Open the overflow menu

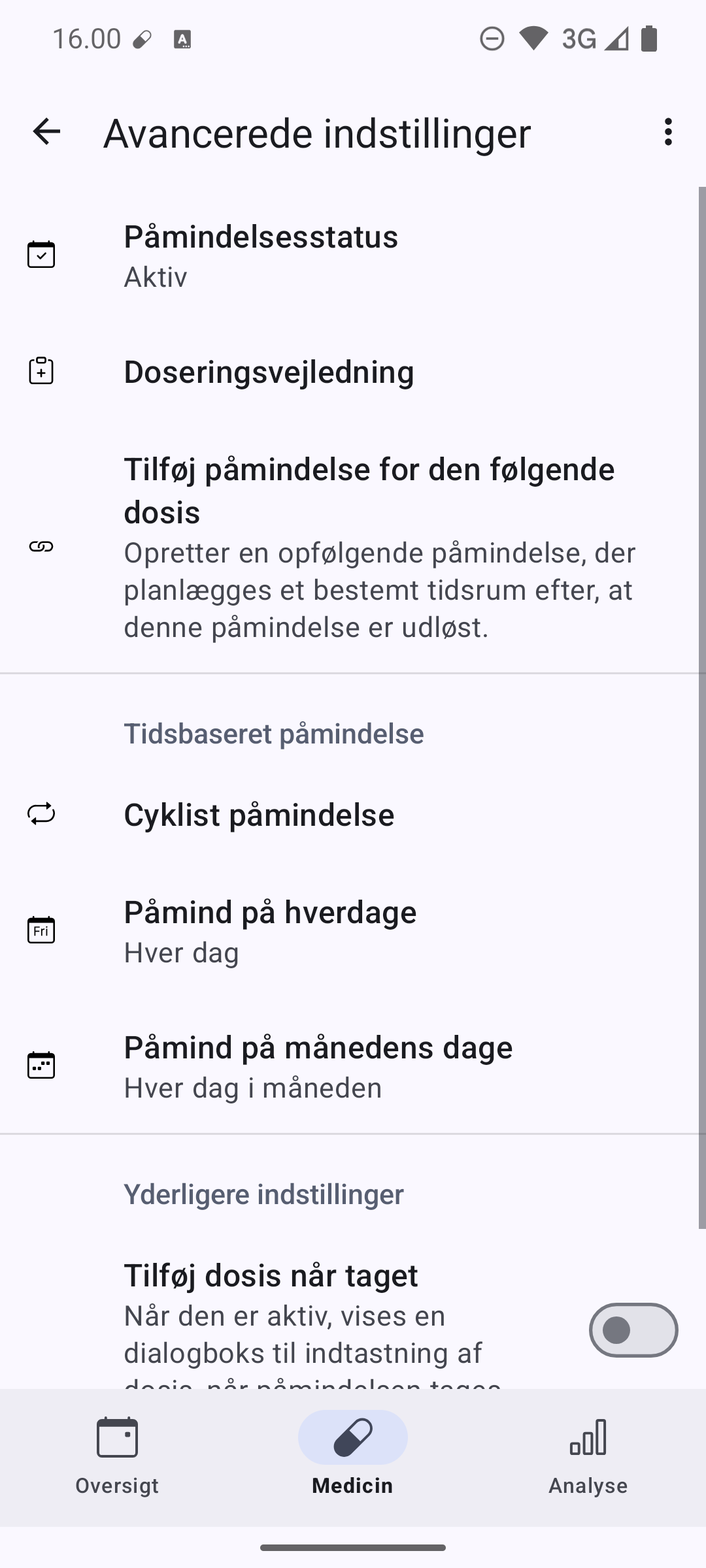click(x=667, y=132)
